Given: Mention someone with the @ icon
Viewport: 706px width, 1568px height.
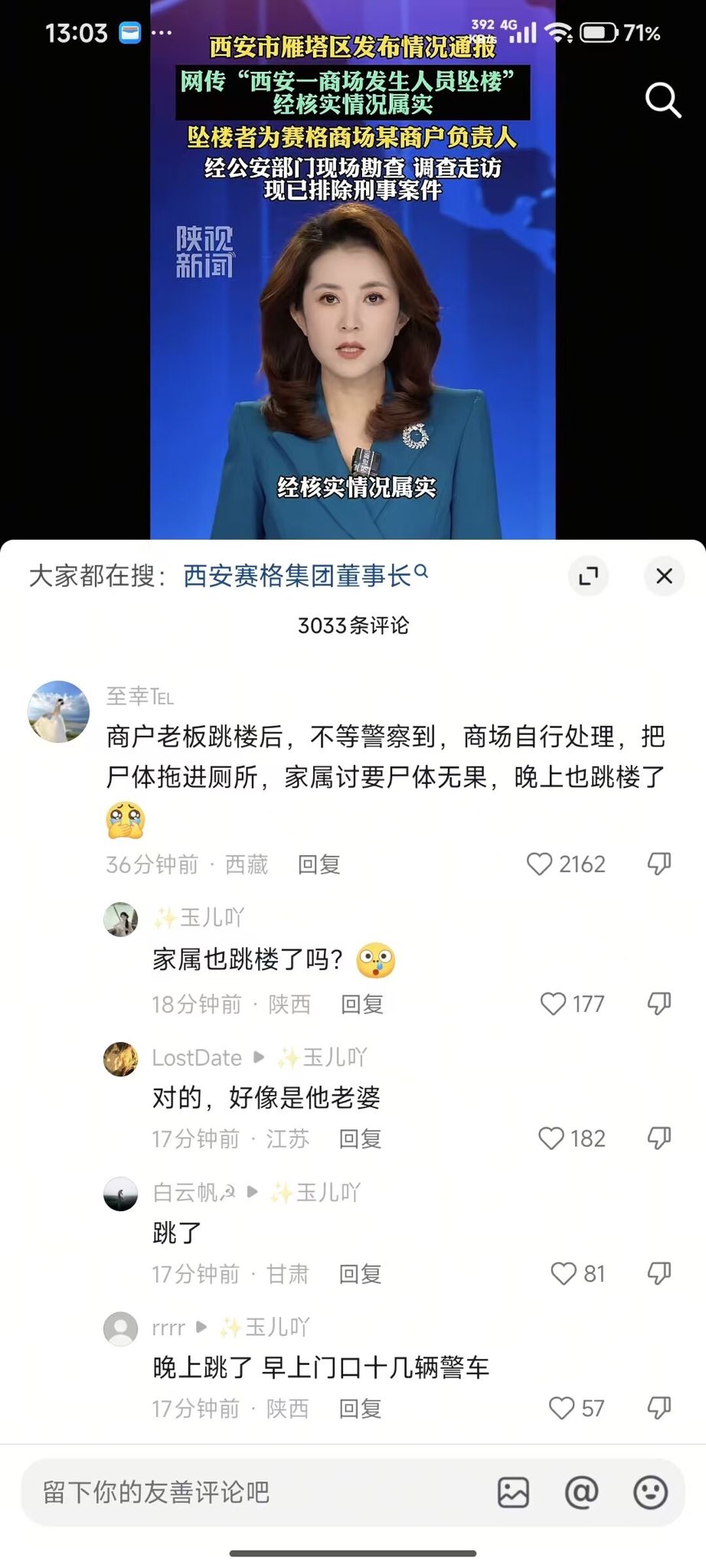Looking at the screenshot, I should click(x=581, y=1493).
